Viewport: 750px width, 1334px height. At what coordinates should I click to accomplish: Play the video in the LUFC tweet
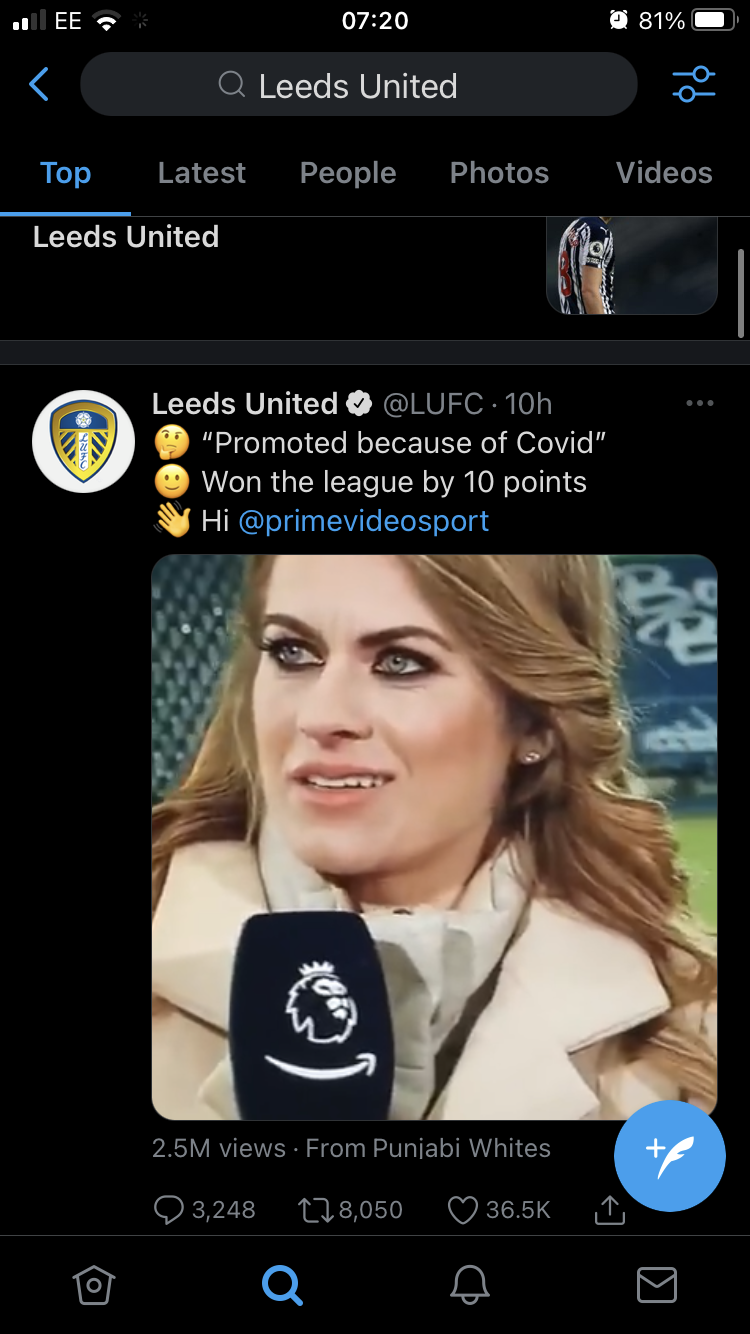click(434, 836)
